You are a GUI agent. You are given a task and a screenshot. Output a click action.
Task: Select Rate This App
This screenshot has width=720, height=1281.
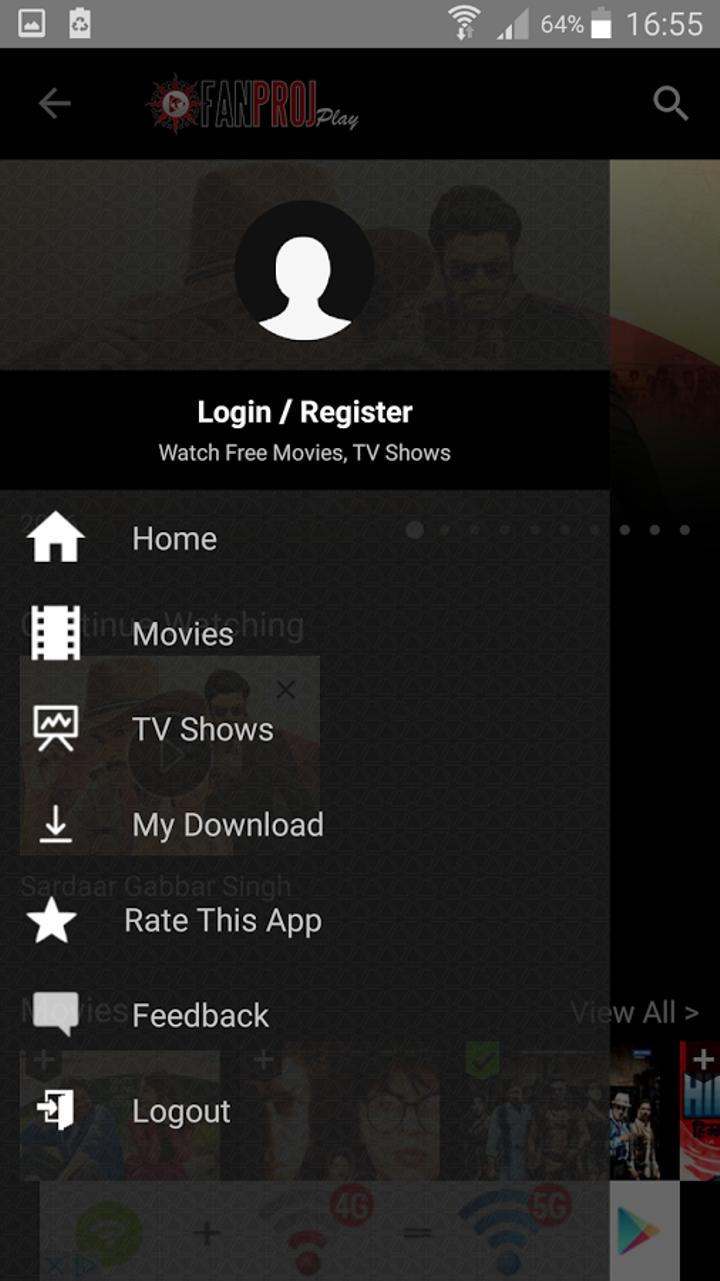(222, 920)
